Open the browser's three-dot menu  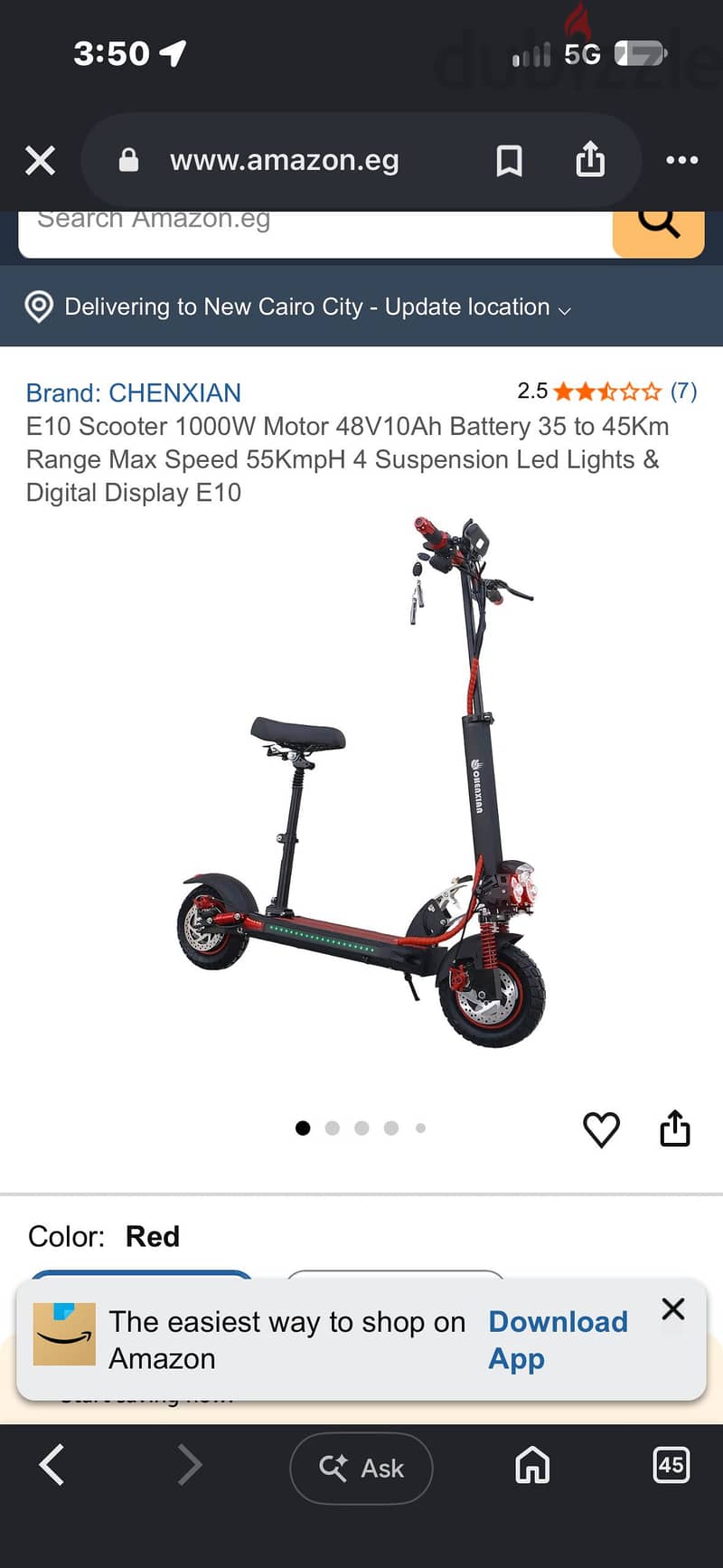coord(681,161)
